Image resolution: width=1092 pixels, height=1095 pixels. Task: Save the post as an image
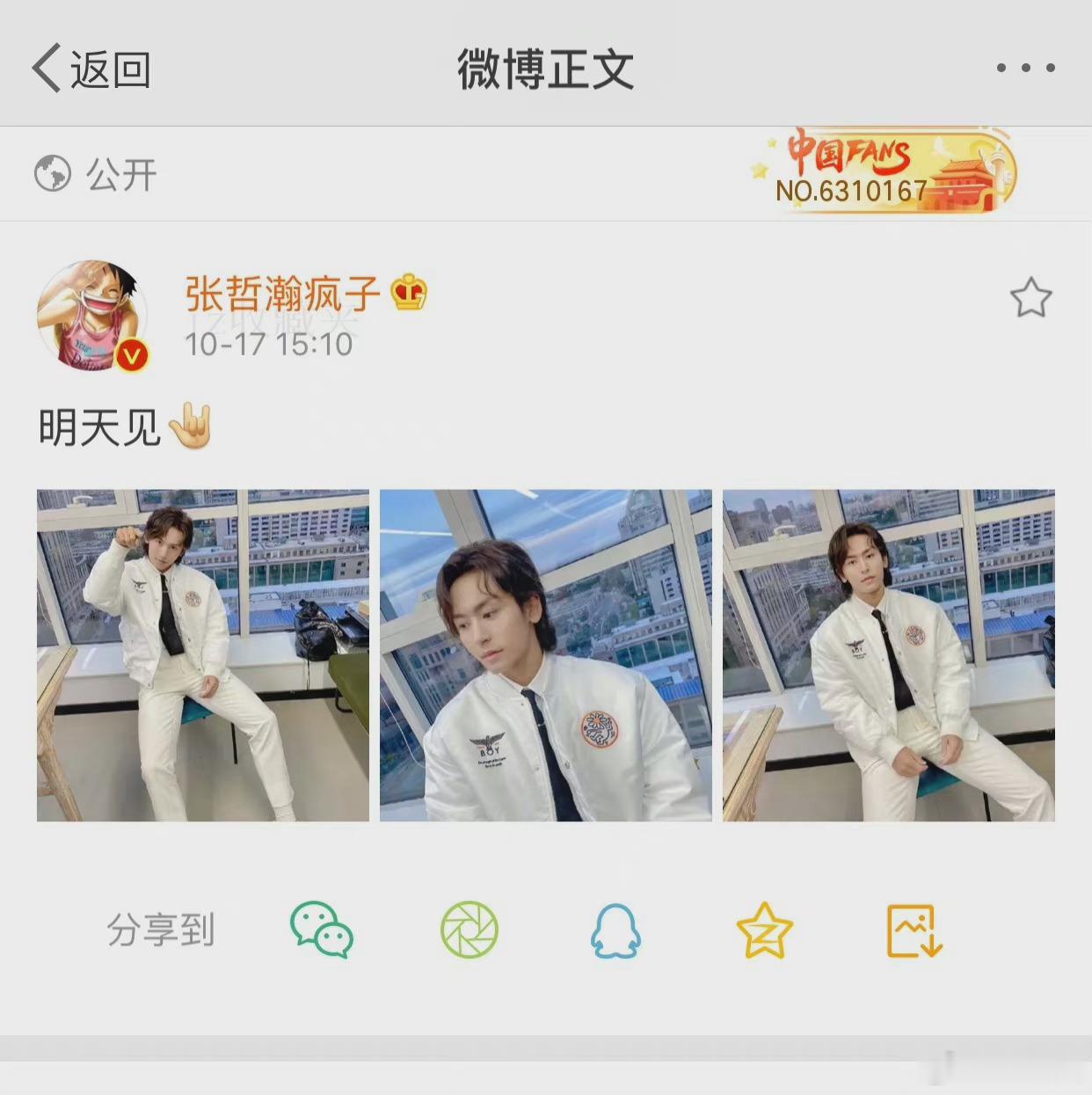coord(914,931)
